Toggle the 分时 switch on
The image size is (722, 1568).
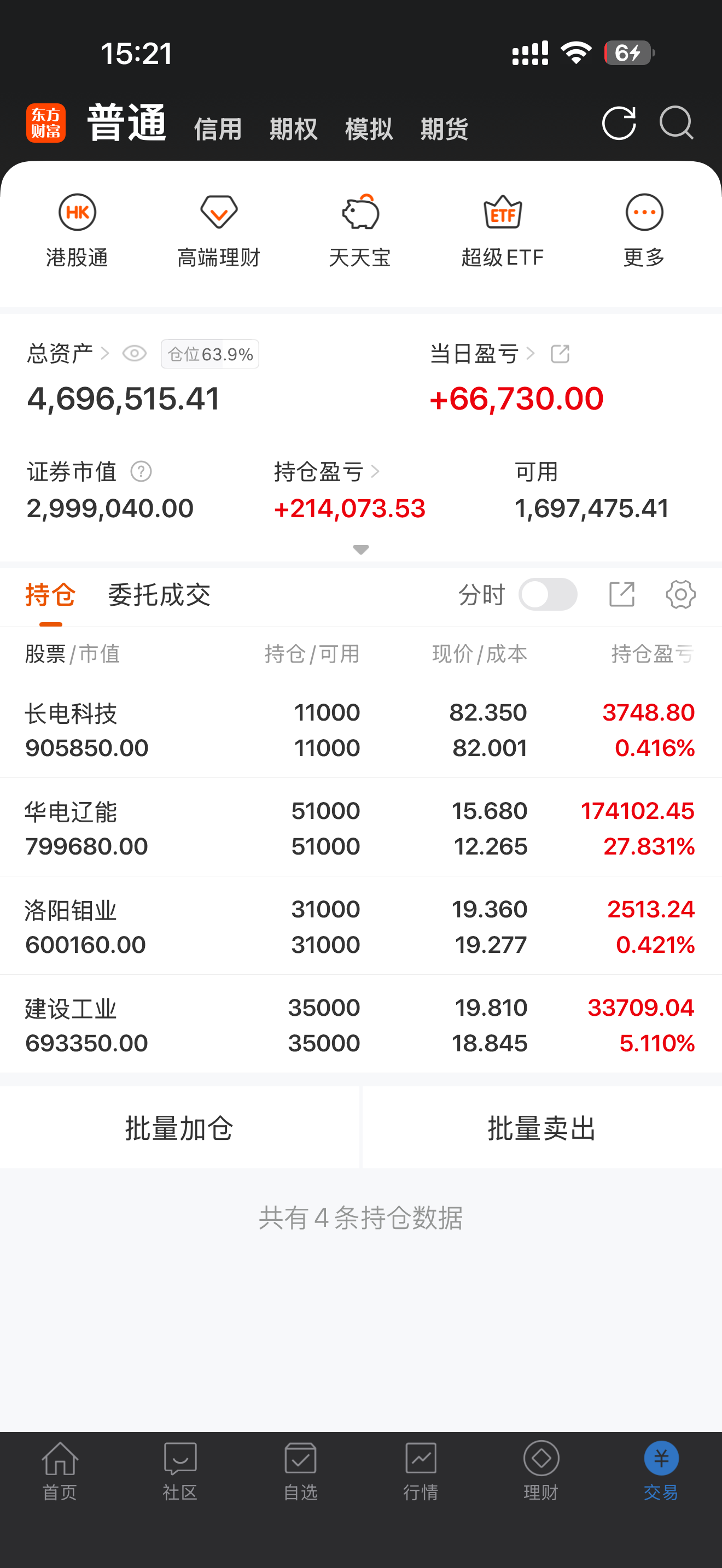click(x=548, y=595)
